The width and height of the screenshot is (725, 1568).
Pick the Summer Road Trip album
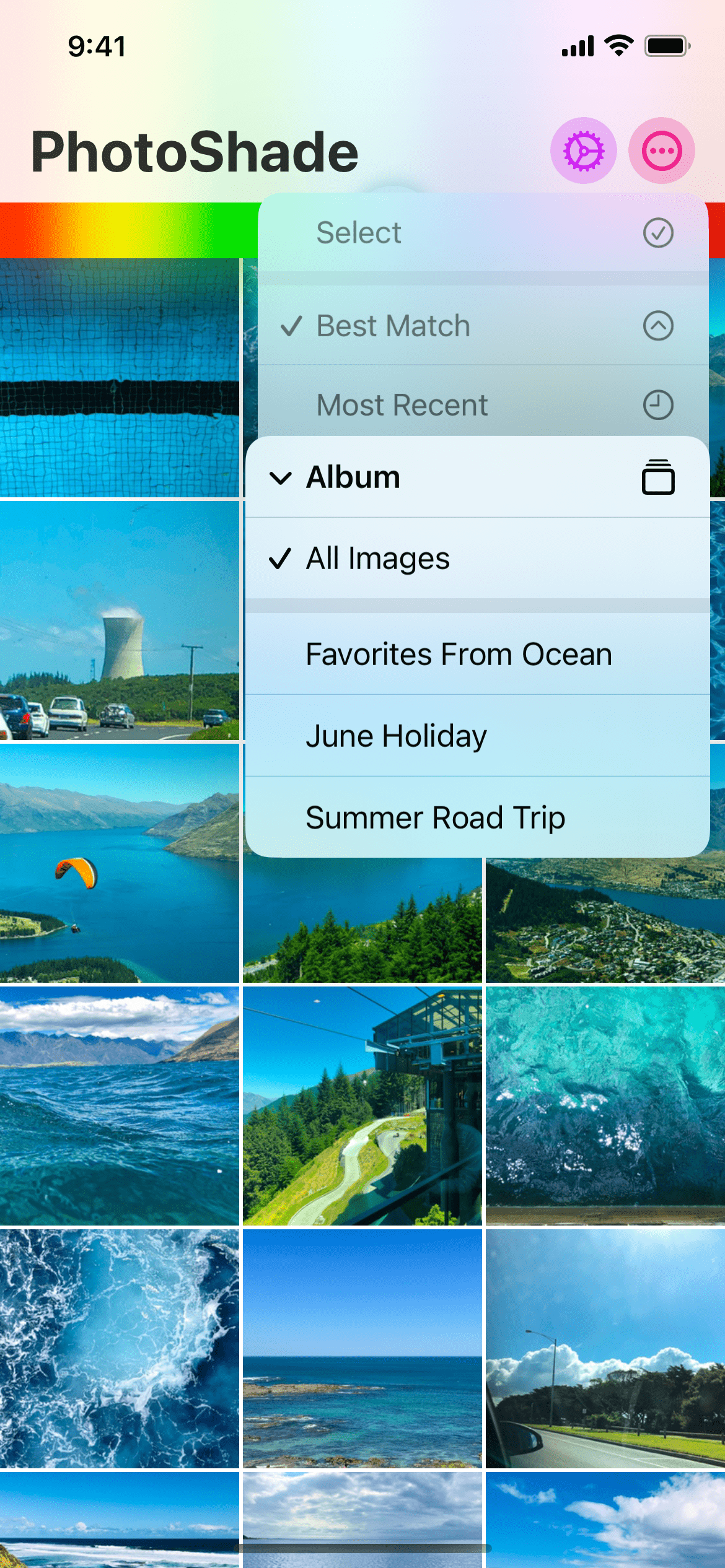point(476,817)
